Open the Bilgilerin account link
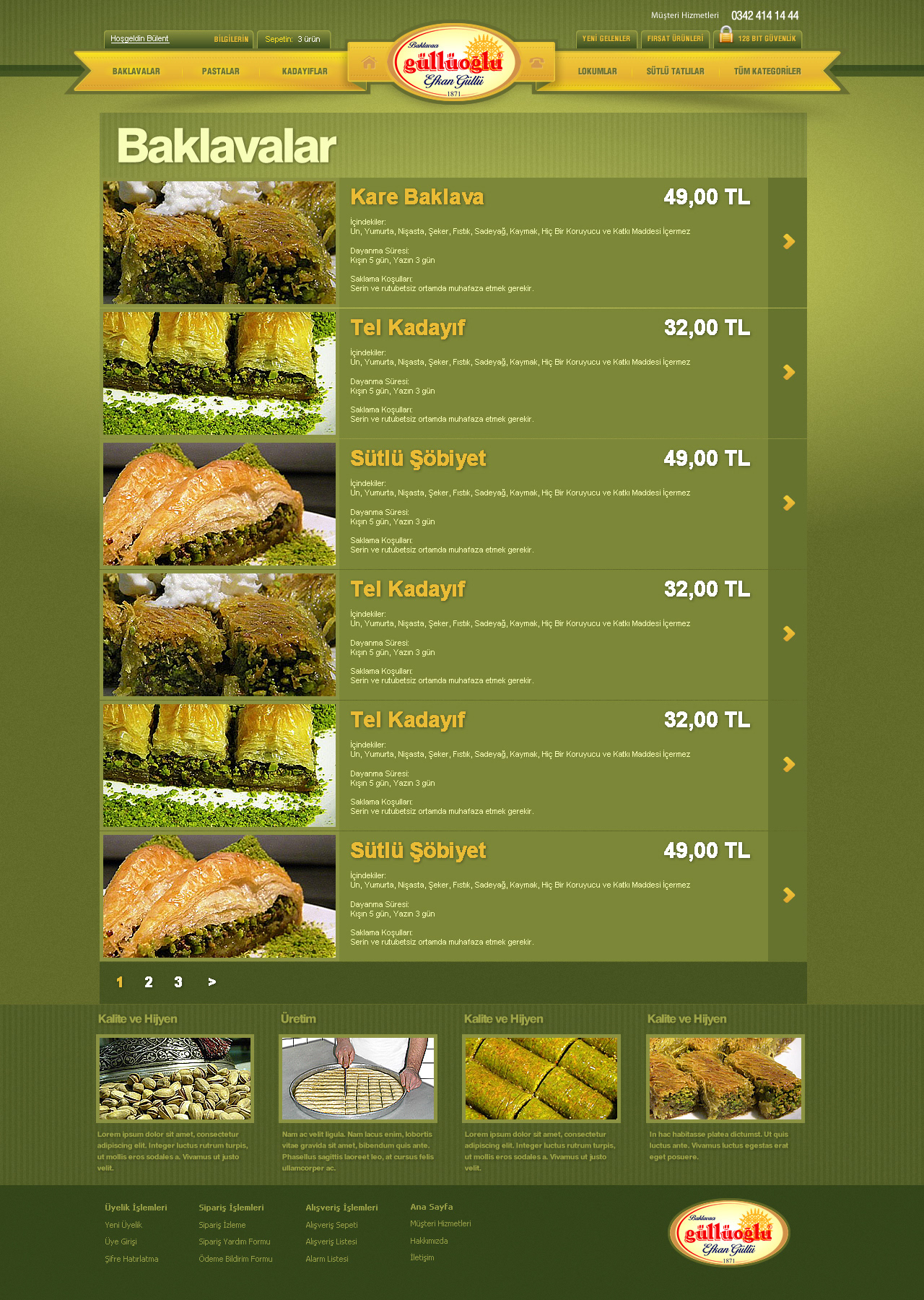The height and width of the screenshot is (1300, 924). (x=231, y=40)
